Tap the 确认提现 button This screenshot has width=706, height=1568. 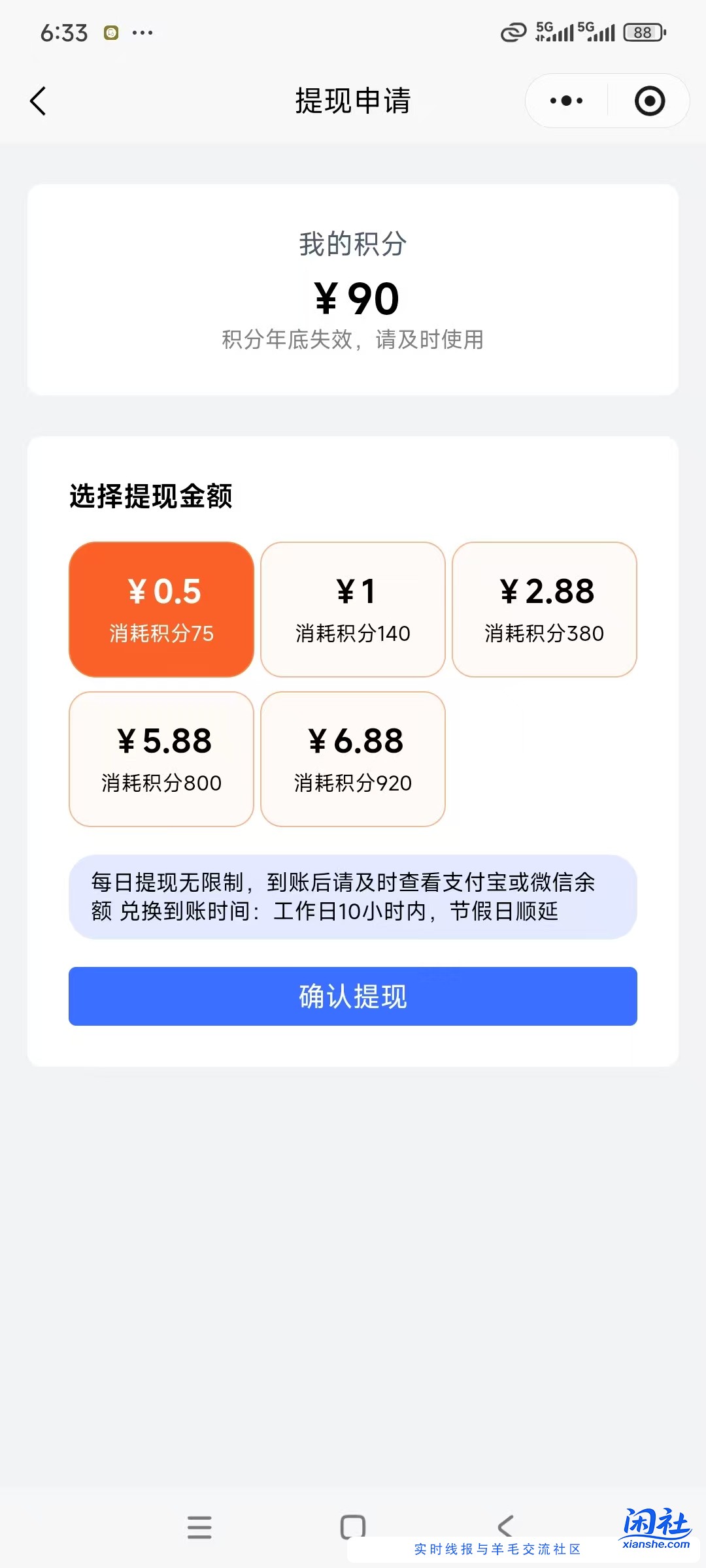pos(353,996)
